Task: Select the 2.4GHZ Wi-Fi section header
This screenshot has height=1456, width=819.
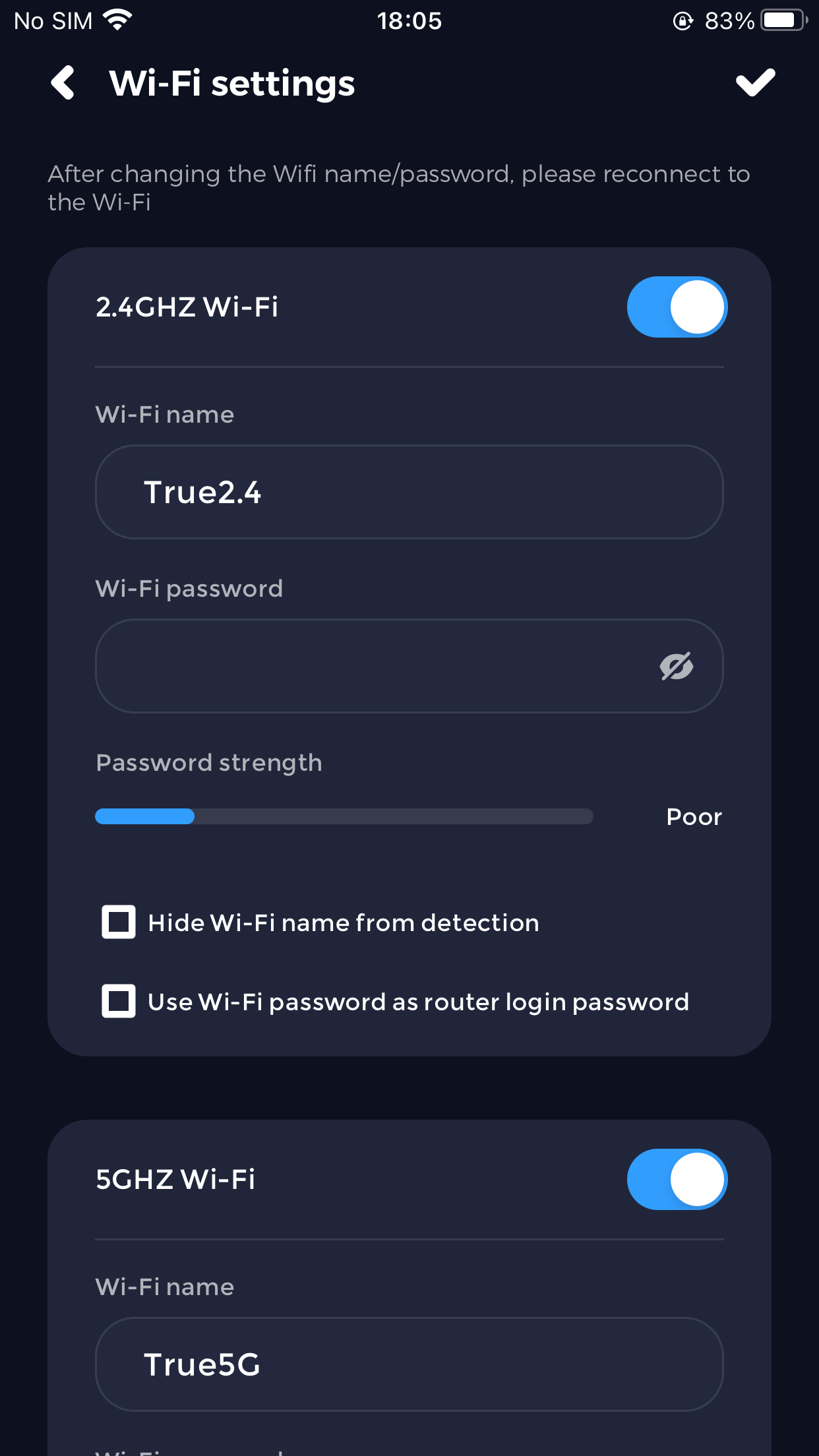Action: tap(187, 307)
